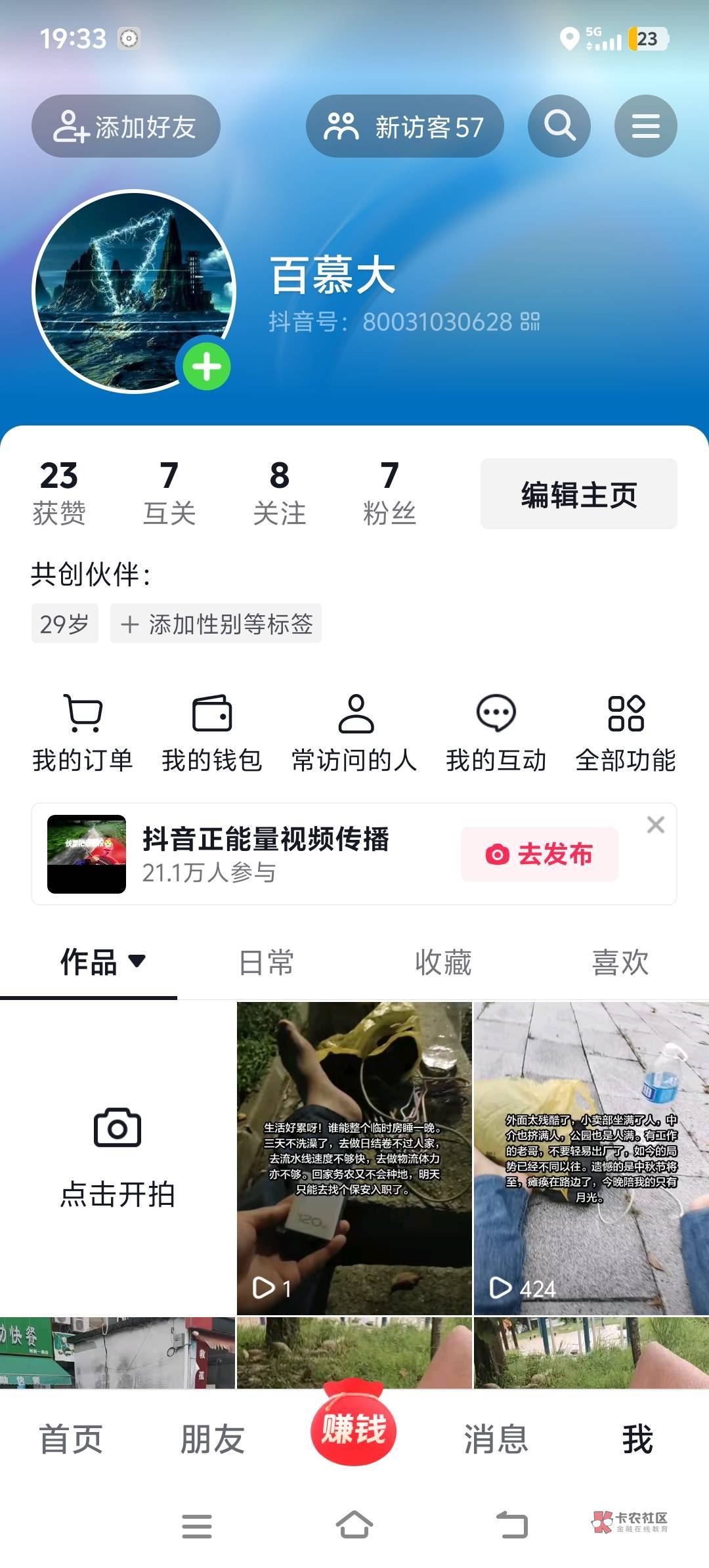Tap the green plus on the avatar

click(207, 366)
